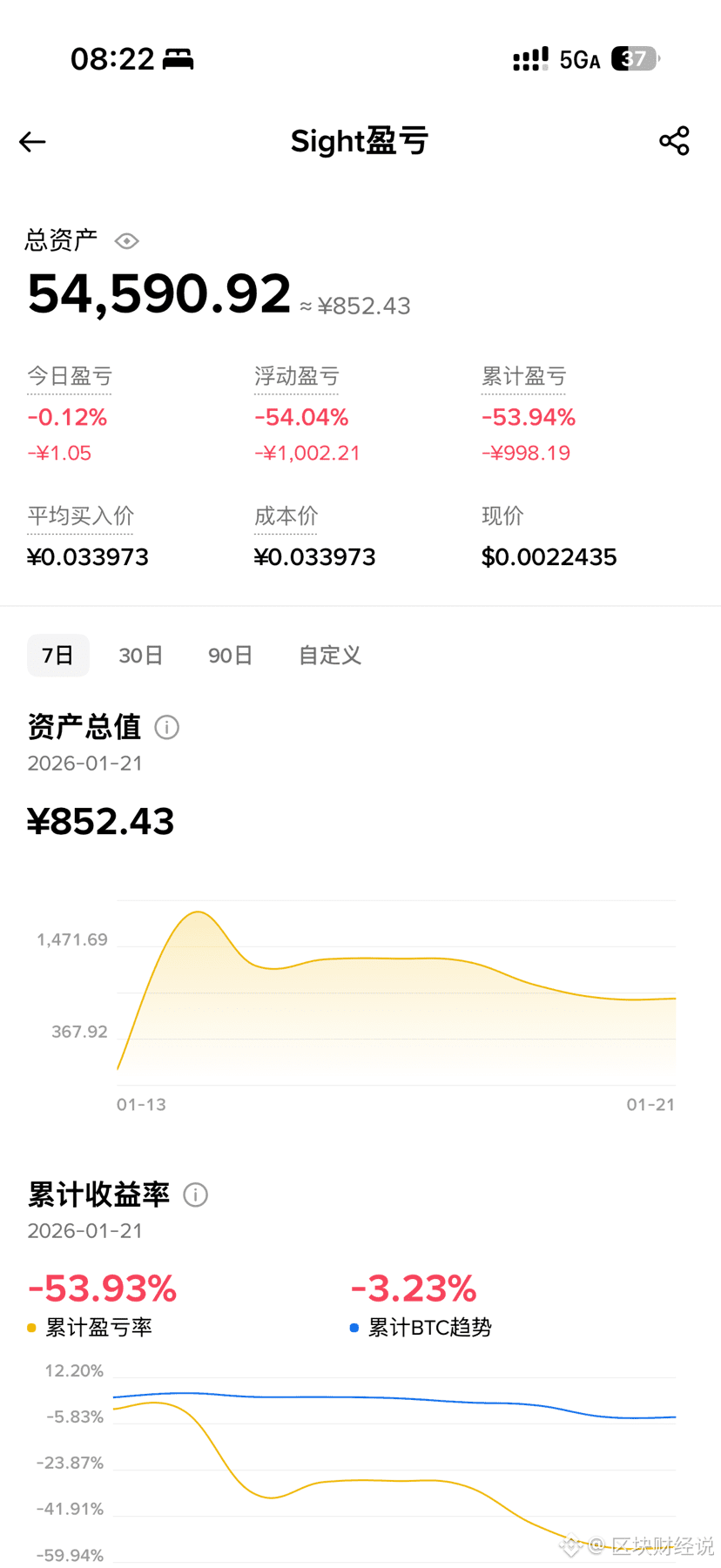Click the back arrow to return
Image resolution: width=721 pixels, height=1568 pixels.
(31, 141)
